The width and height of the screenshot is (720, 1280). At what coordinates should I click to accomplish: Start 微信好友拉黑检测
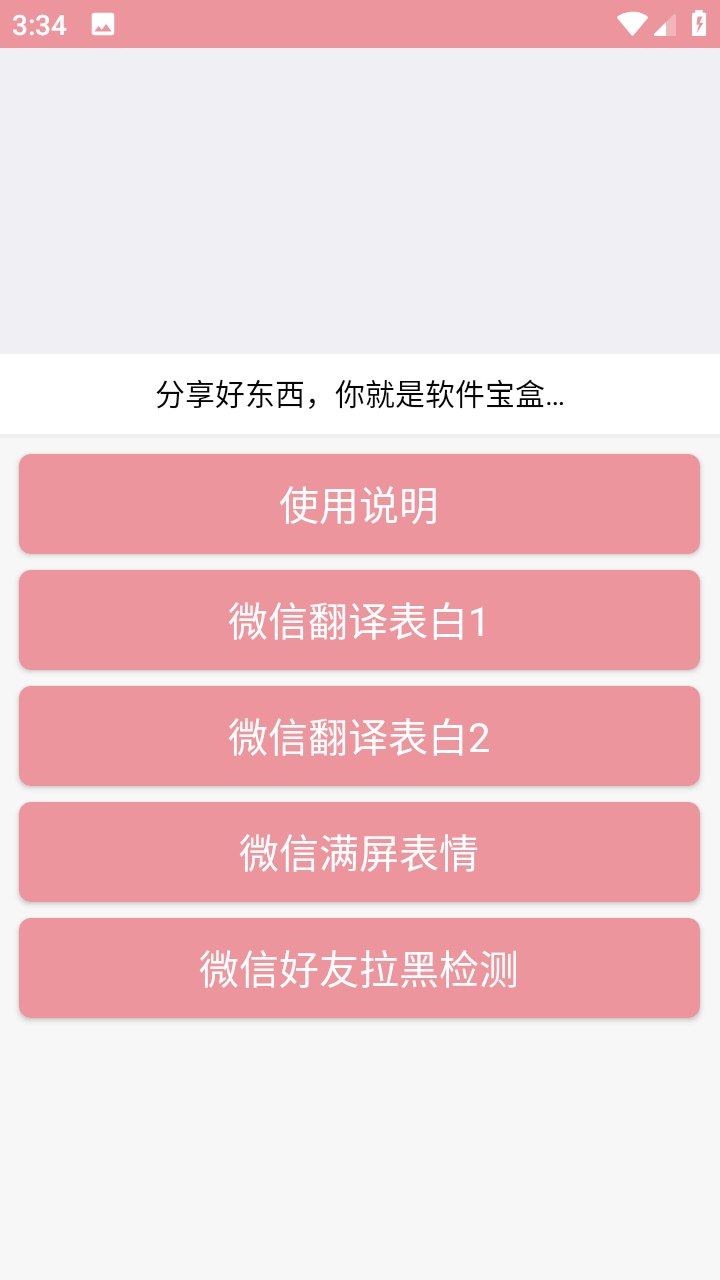pos(359,968)
